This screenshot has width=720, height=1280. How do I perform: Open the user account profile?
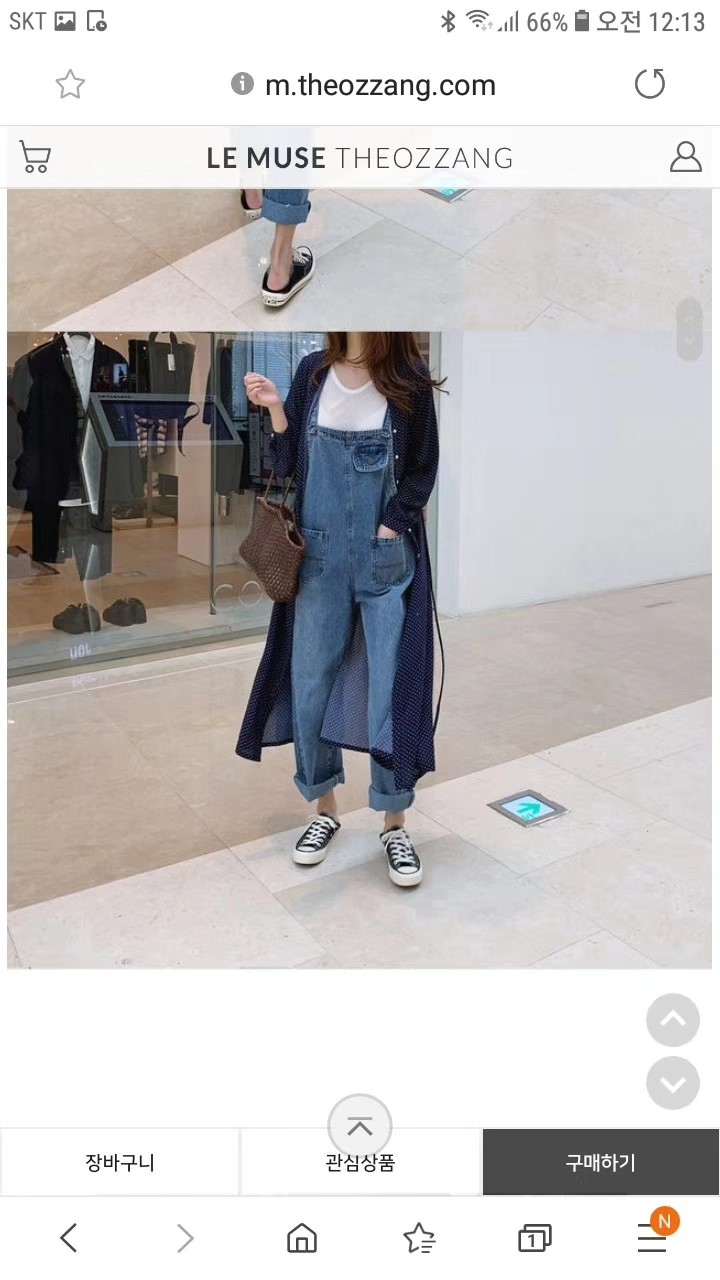pos(685,157)
